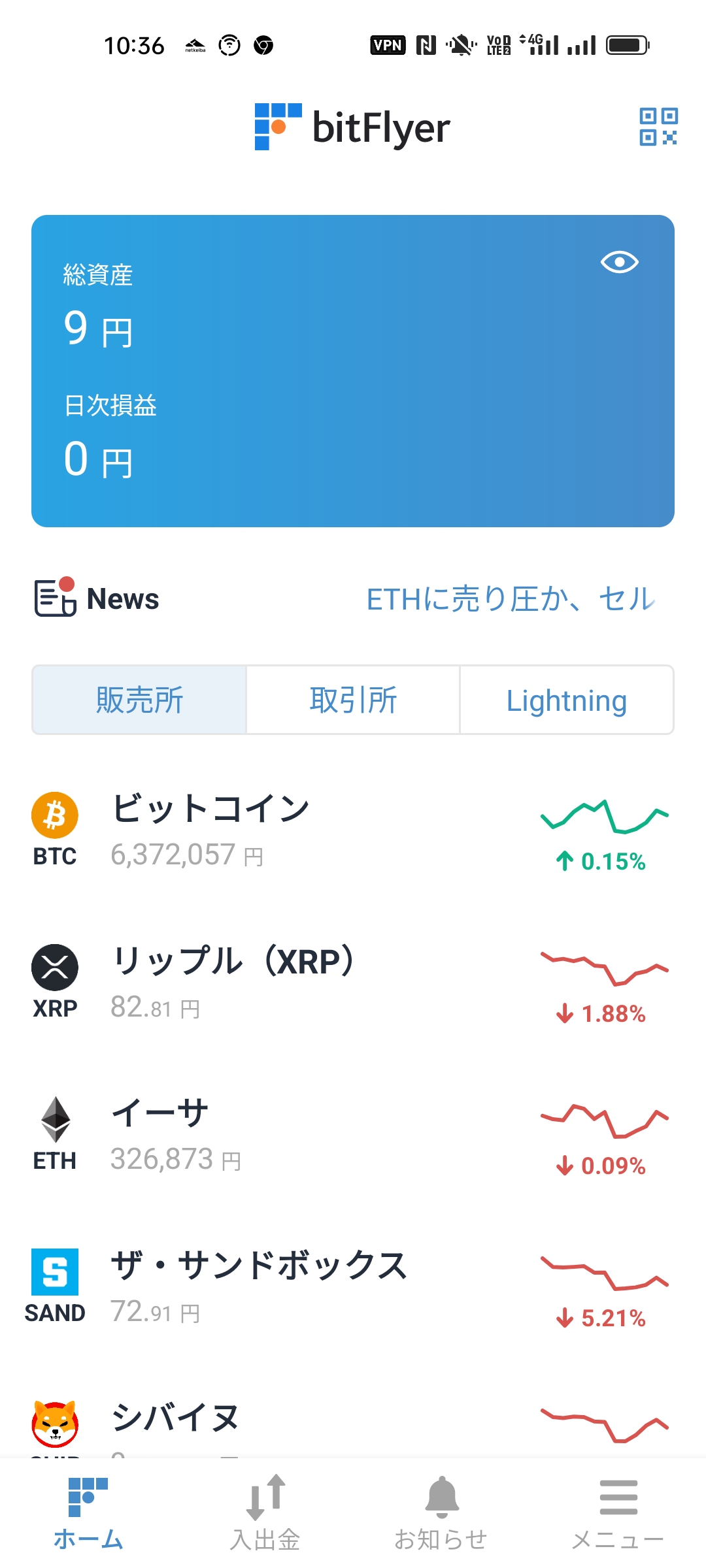Open the リップル XRP row
706x1568 pixels.
353,983
